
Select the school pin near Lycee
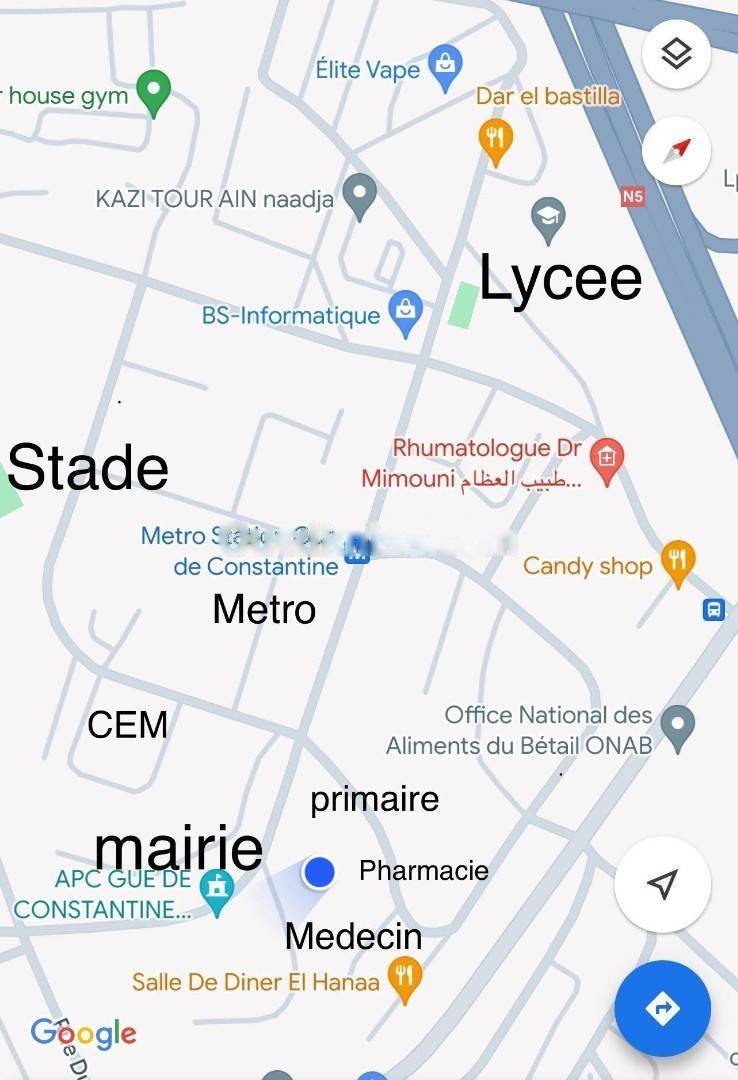547,218
